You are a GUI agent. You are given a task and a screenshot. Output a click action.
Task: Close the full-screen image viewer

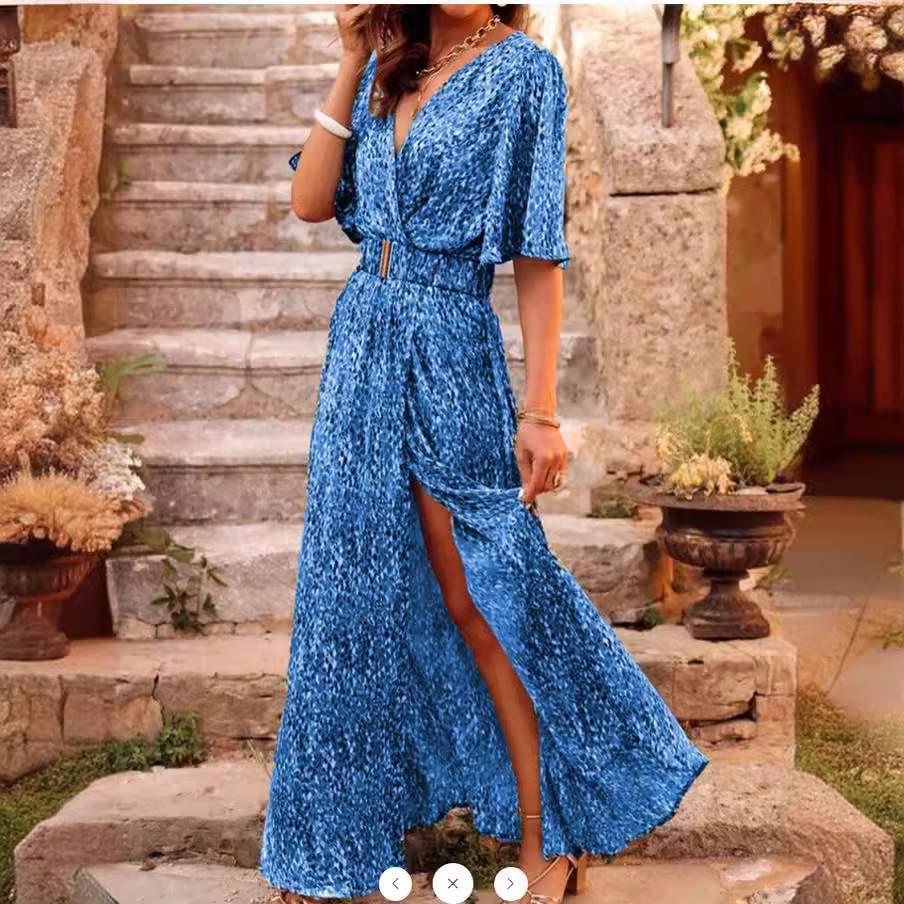point(453,883)
